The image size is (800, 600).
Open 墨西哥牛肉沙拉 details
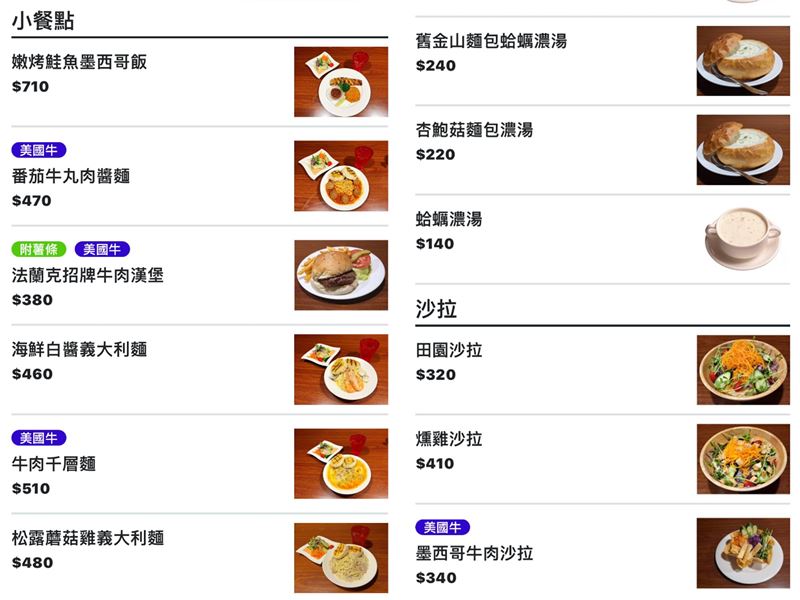coord(474,553)
